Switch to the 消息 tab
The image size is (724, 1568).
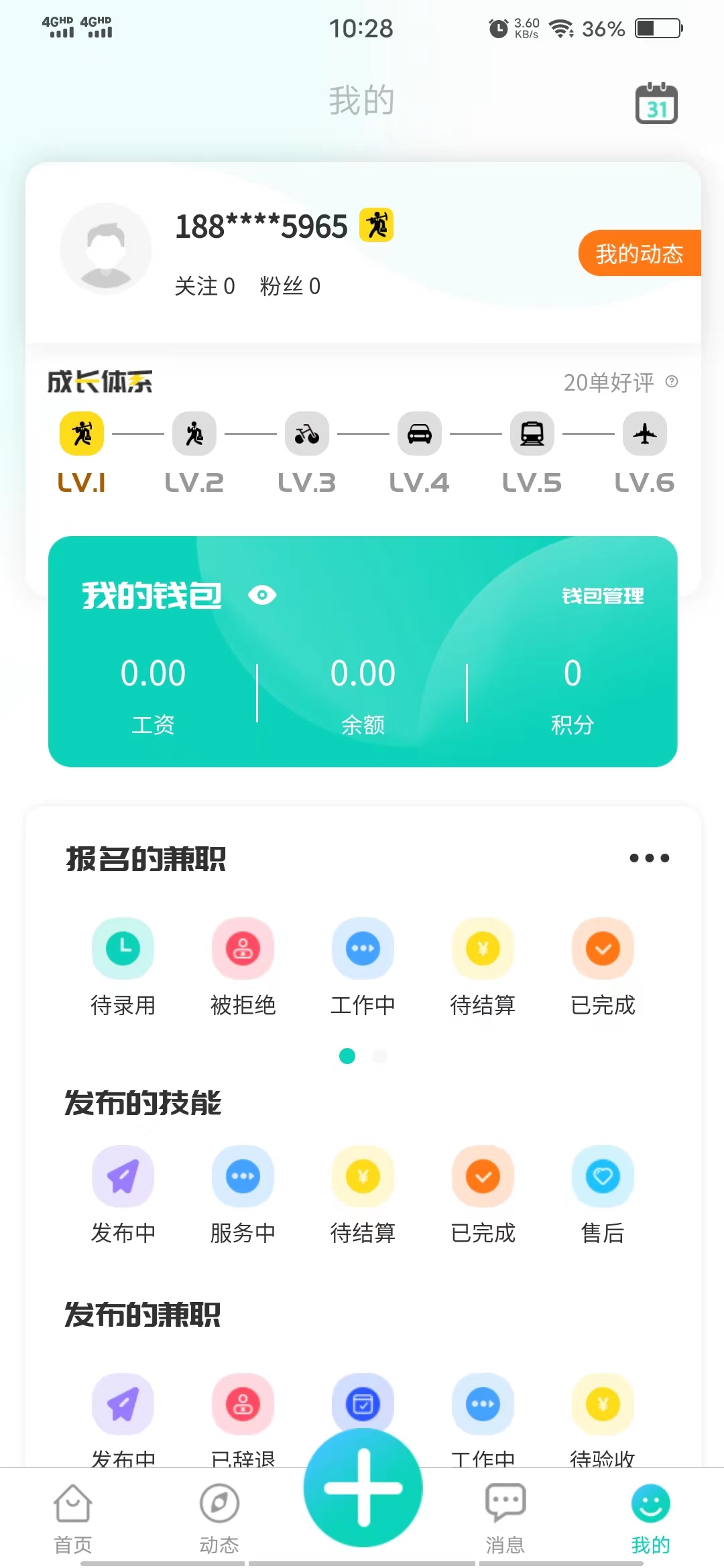(505, 1519)
